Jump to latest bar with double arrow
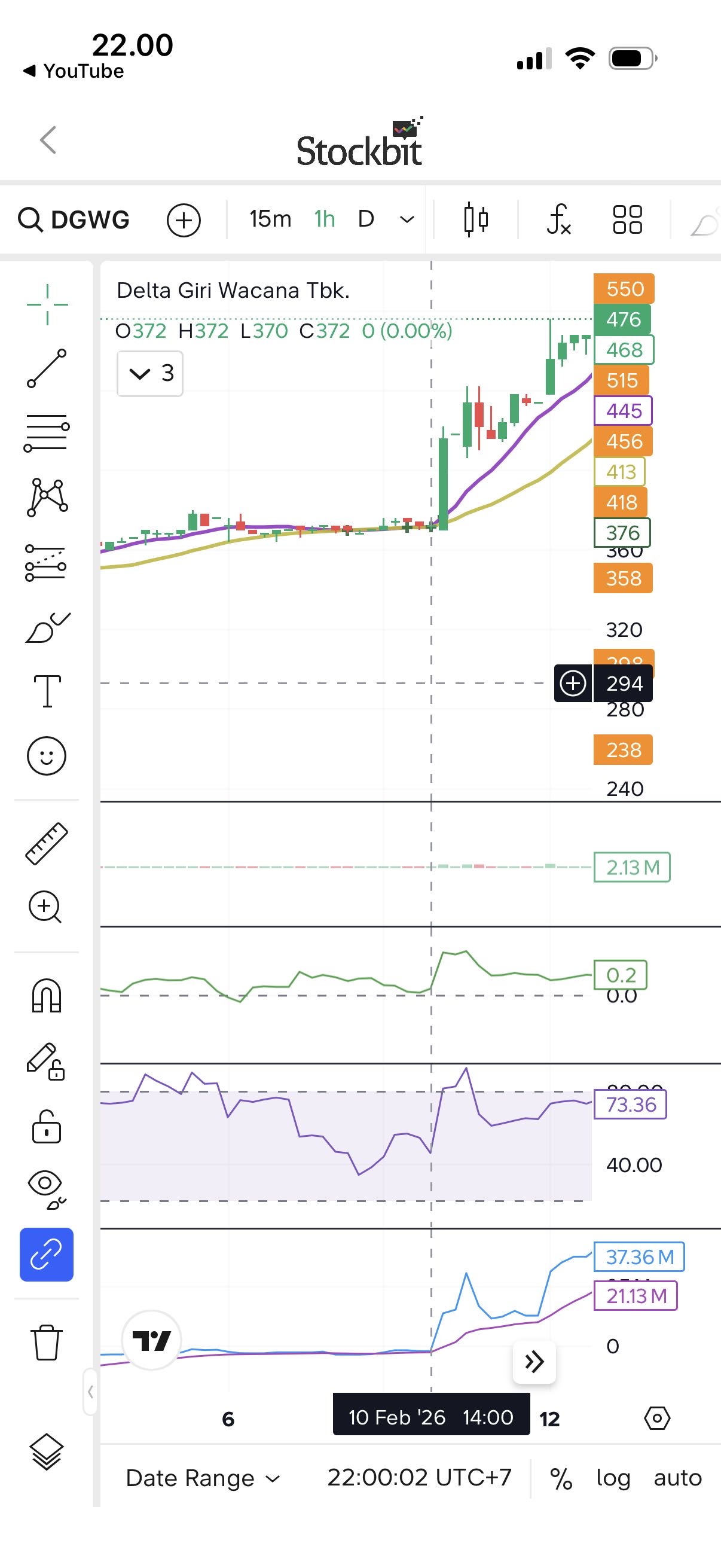Image resolution: width=721 pixels, height=1568 pixels. point(534,1362)
